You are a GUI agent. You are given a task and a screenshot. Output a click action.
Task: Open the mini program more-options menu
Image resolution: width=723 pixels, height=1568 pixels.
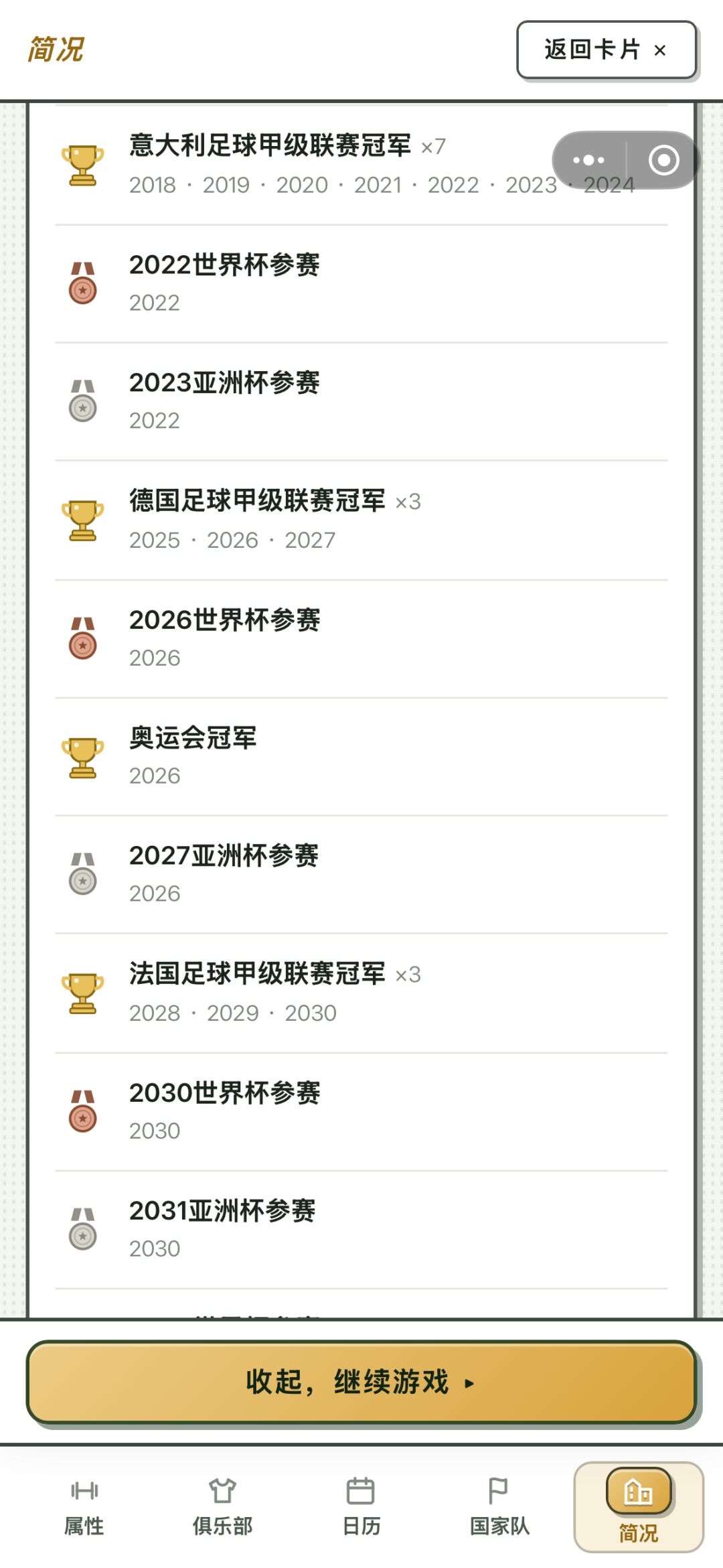(x=588, y=160)
